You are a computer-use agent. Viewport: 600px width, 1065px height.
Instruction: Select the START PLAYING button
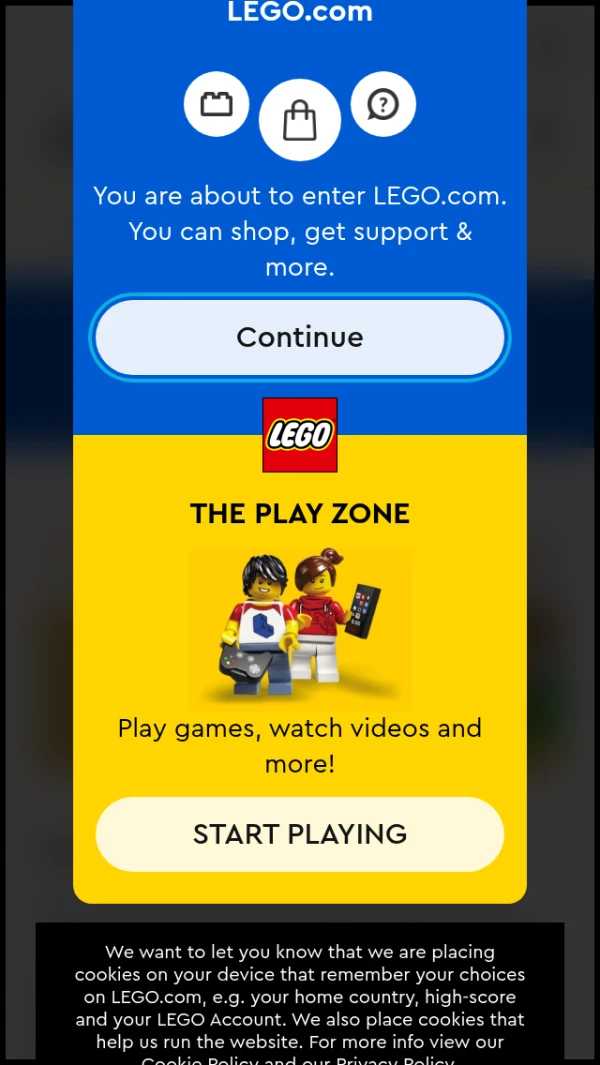tap(300, 834)
